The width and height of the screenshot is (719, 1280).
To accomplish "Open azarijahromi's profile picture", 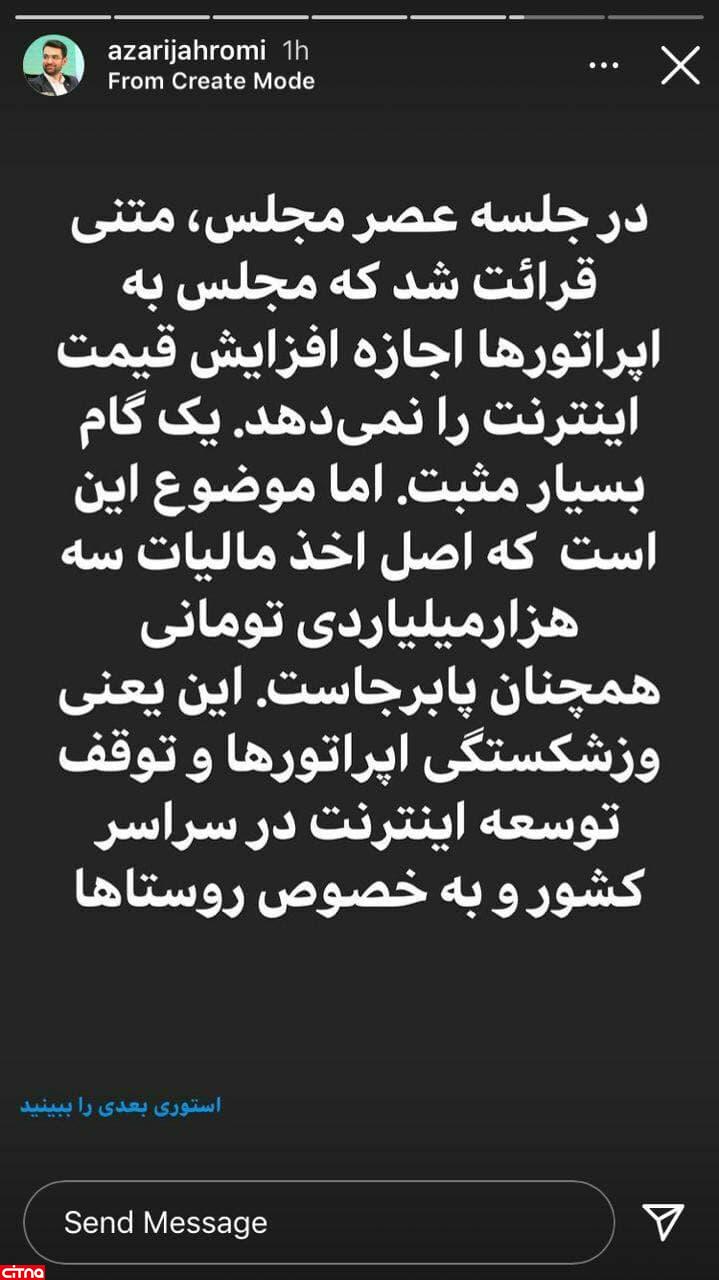I will pyautogui.click(x=53, y=66).
